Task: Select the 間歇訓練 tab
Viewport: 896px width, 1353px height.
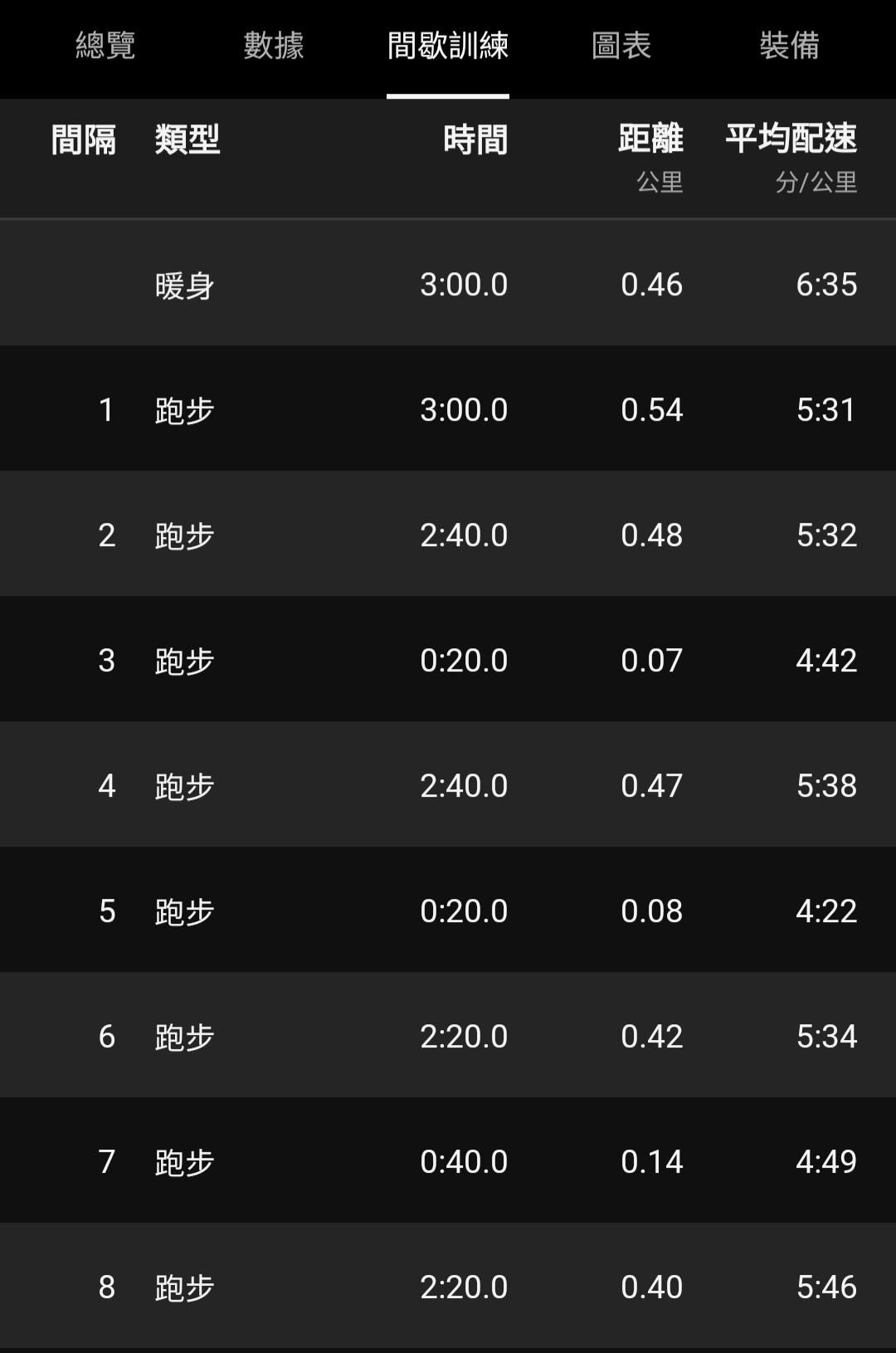Action: point(447,46)
